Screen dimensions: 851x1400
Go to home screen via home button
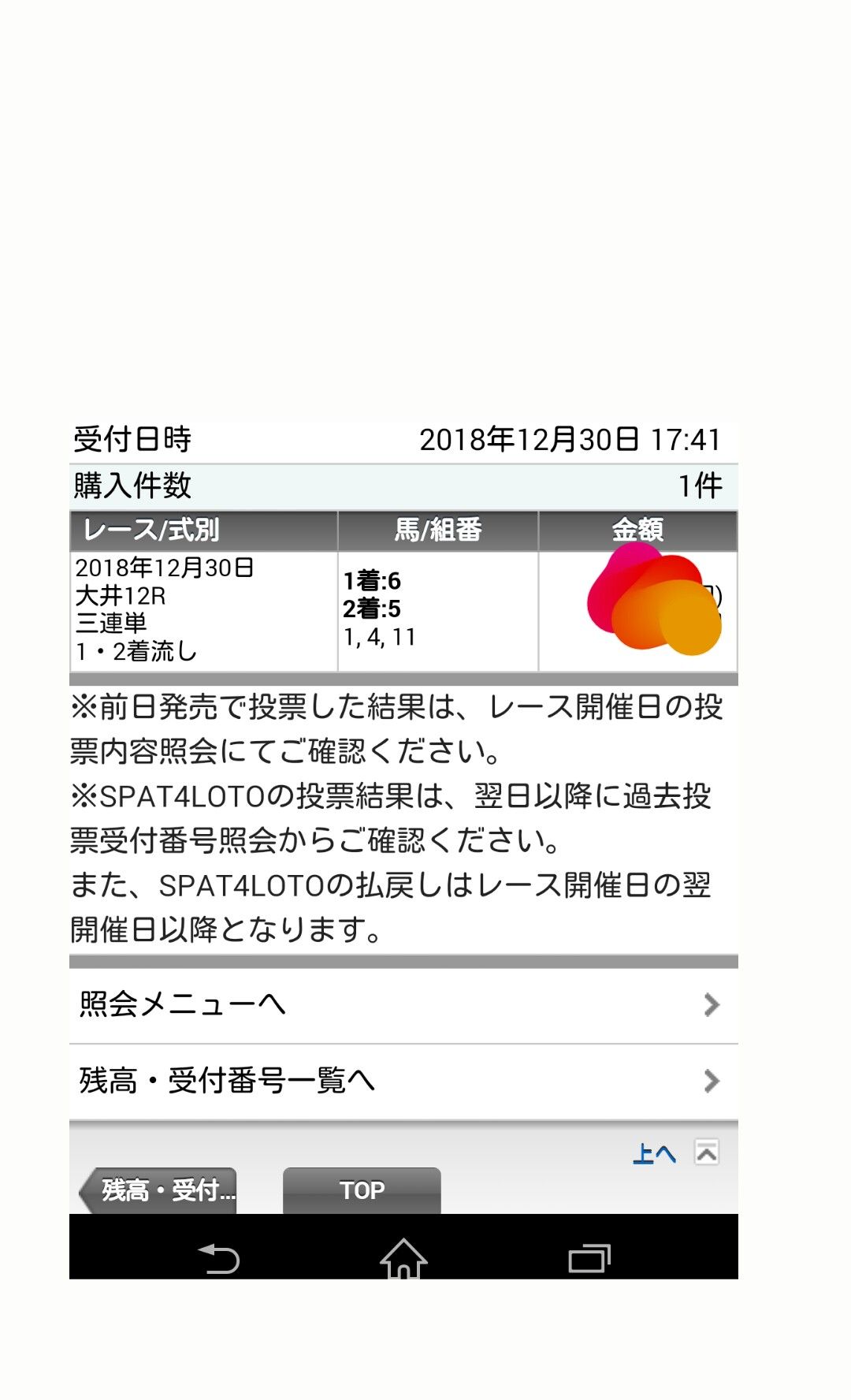[403, 1257]
